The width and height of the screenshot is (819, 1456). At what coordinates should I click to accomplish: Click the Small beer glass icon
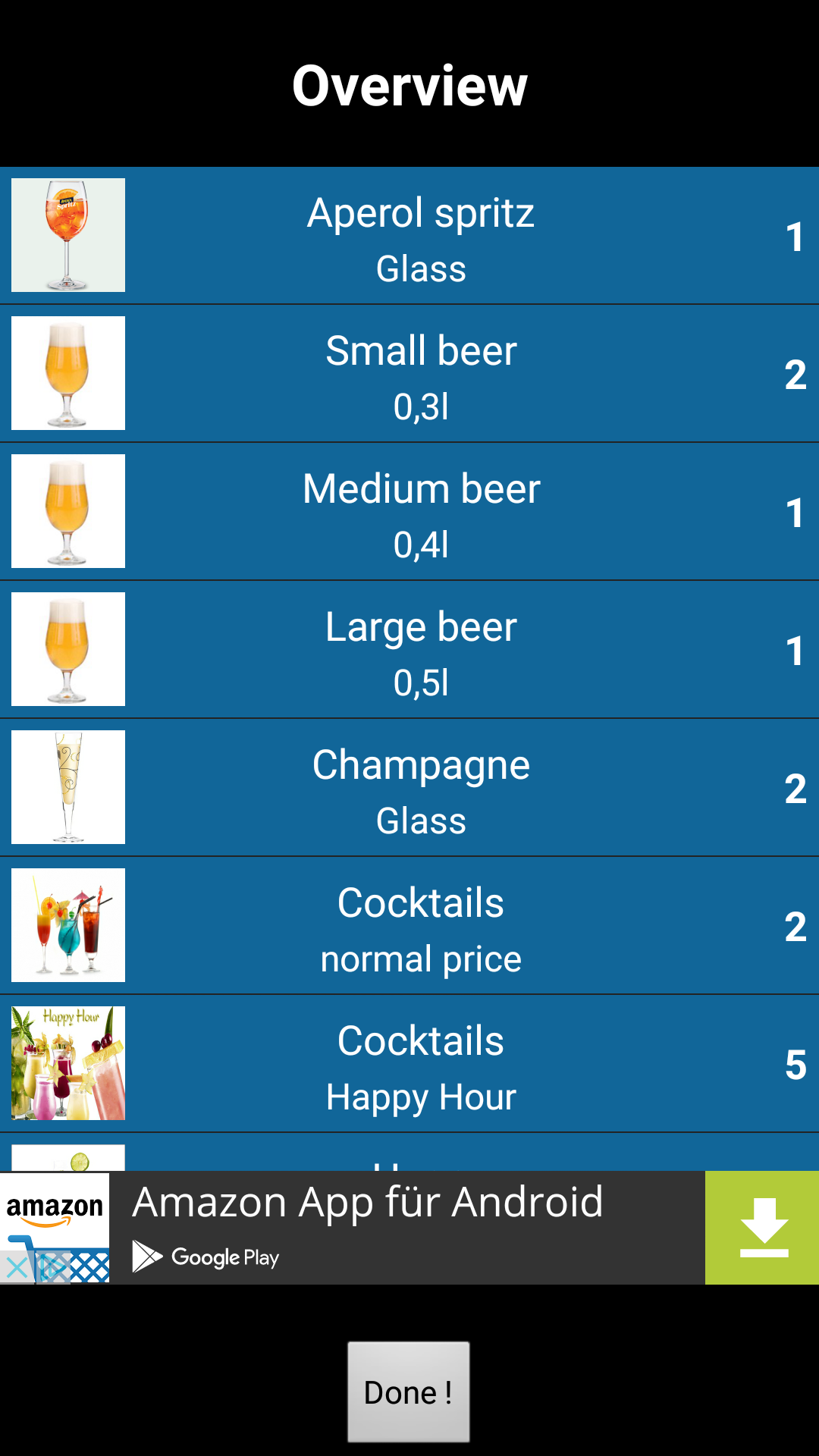[x=67, y=372]
